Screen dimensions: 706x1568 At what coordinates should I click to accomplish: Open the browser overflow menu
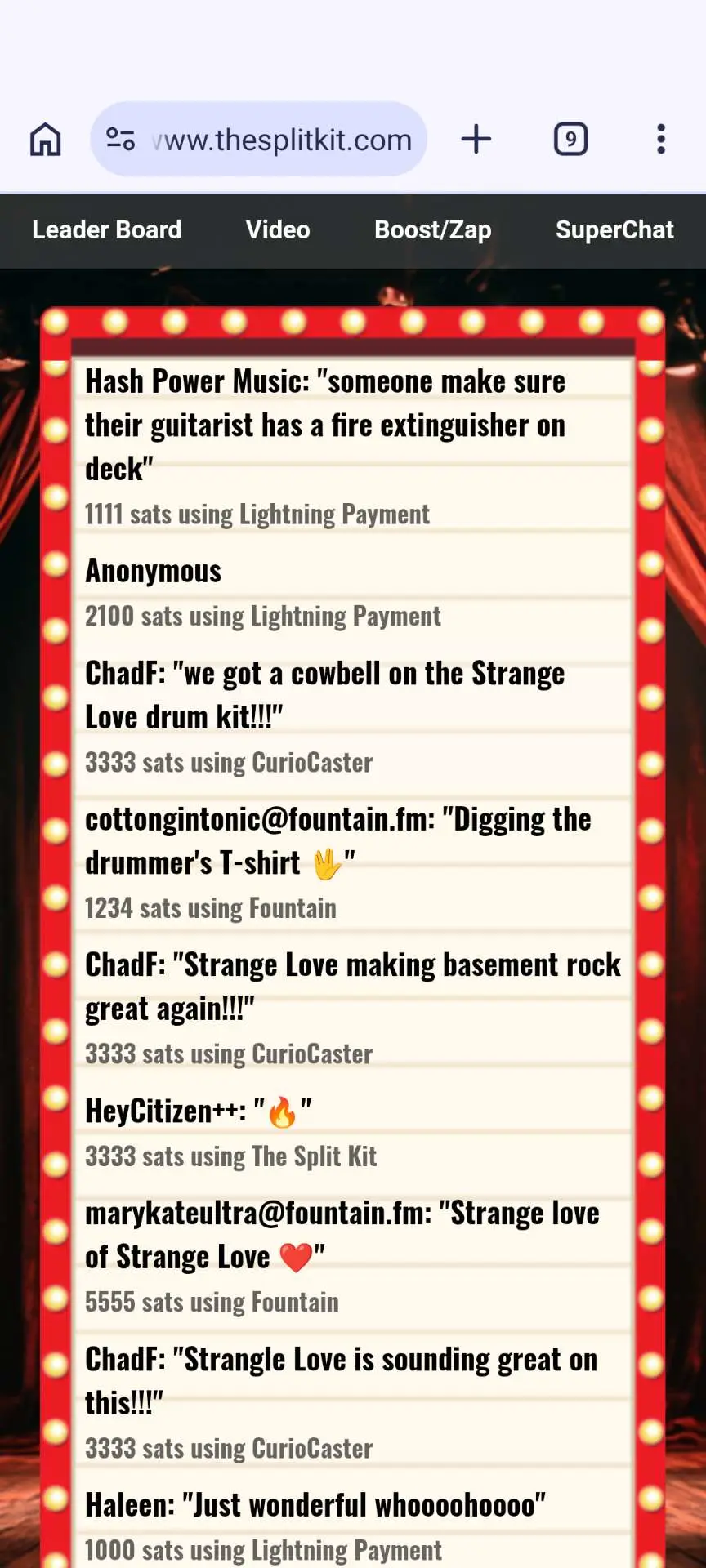(x=661, y=140)
